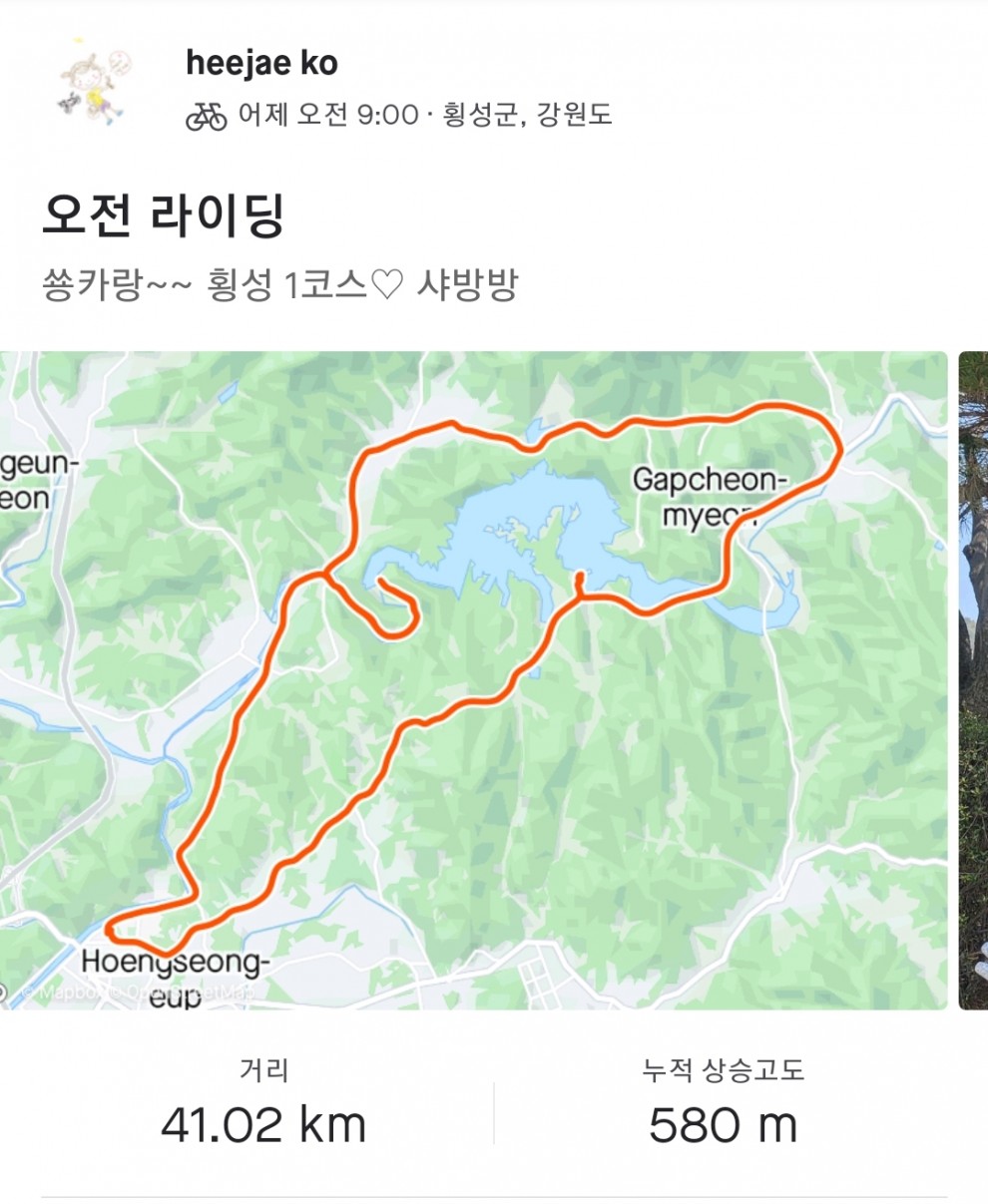The height and width of the screenshot is (1204, 988).
Task: Open the 오전 라이딩 activity details
Action: (165, 214)
